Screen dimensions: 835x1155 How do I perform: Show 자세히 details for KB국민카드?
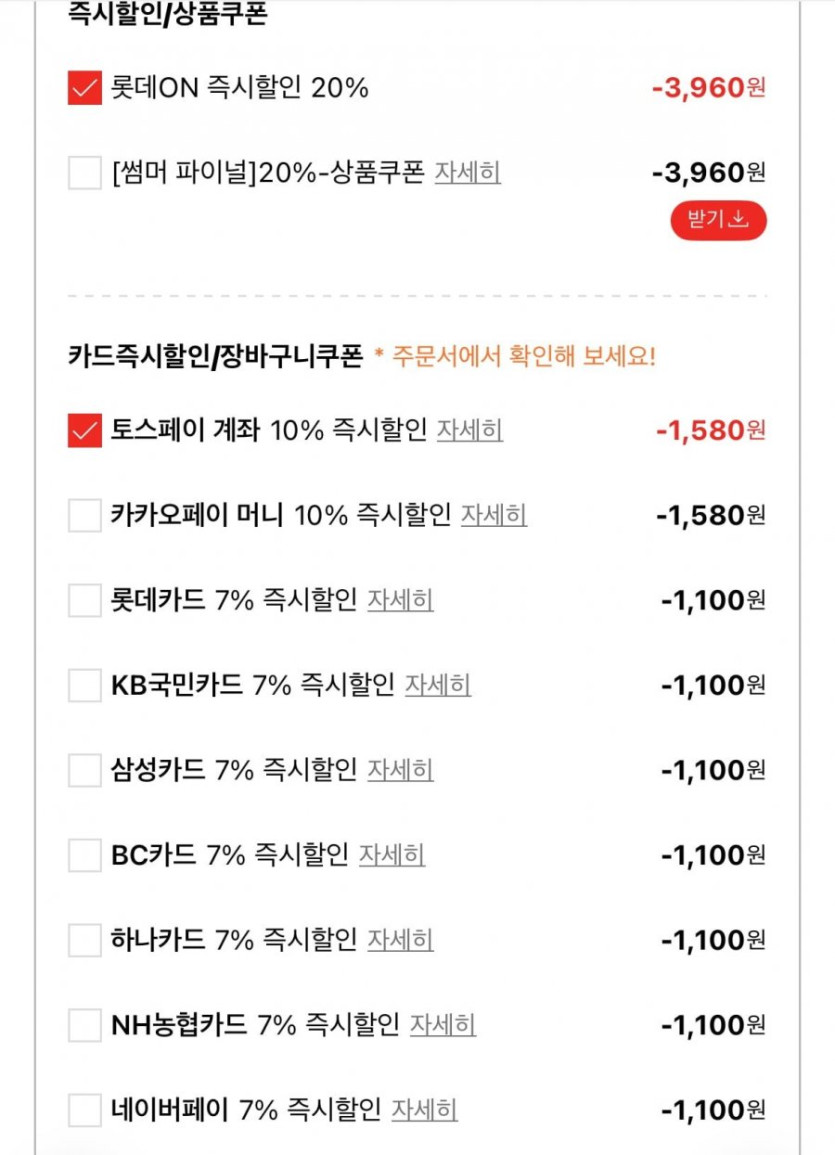click(437, 686)
